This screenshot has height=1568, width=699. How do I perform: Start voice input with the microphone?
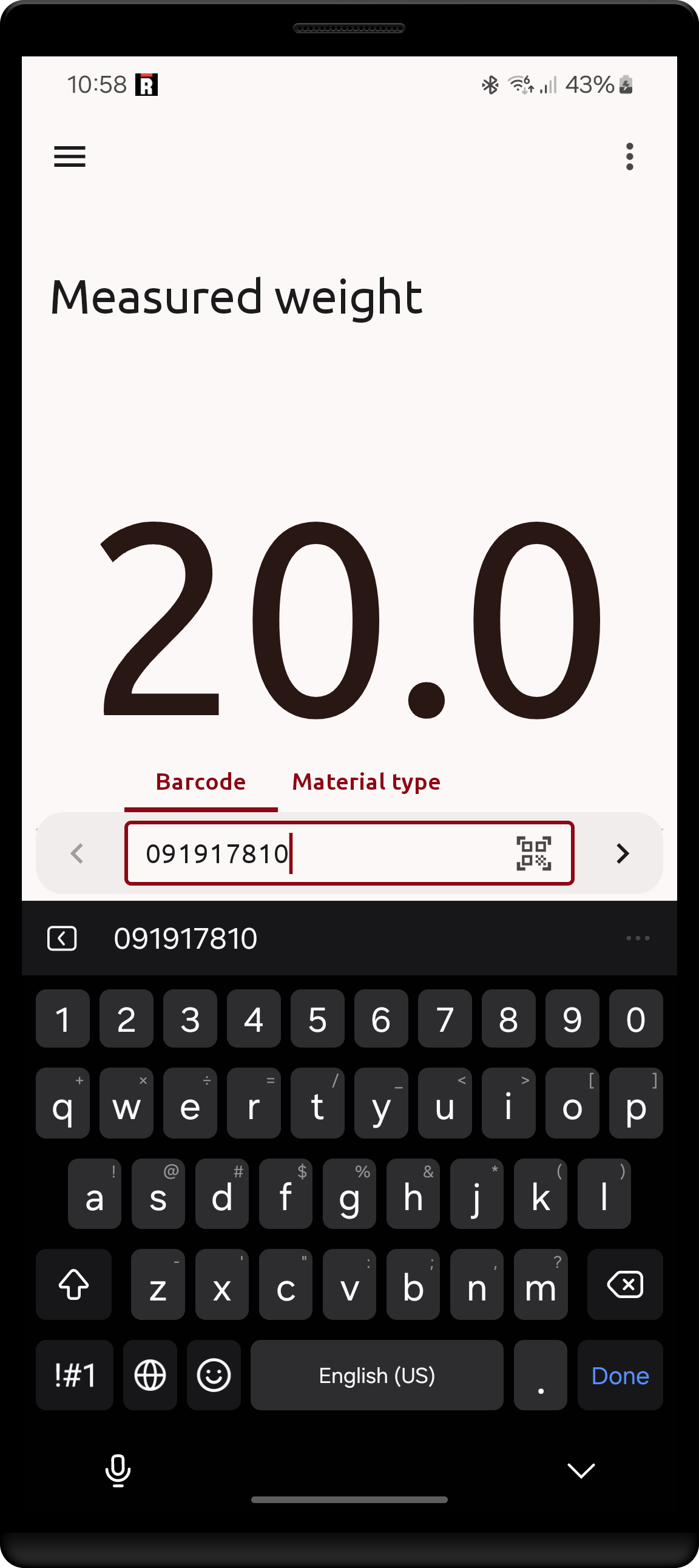point(118,1470)
